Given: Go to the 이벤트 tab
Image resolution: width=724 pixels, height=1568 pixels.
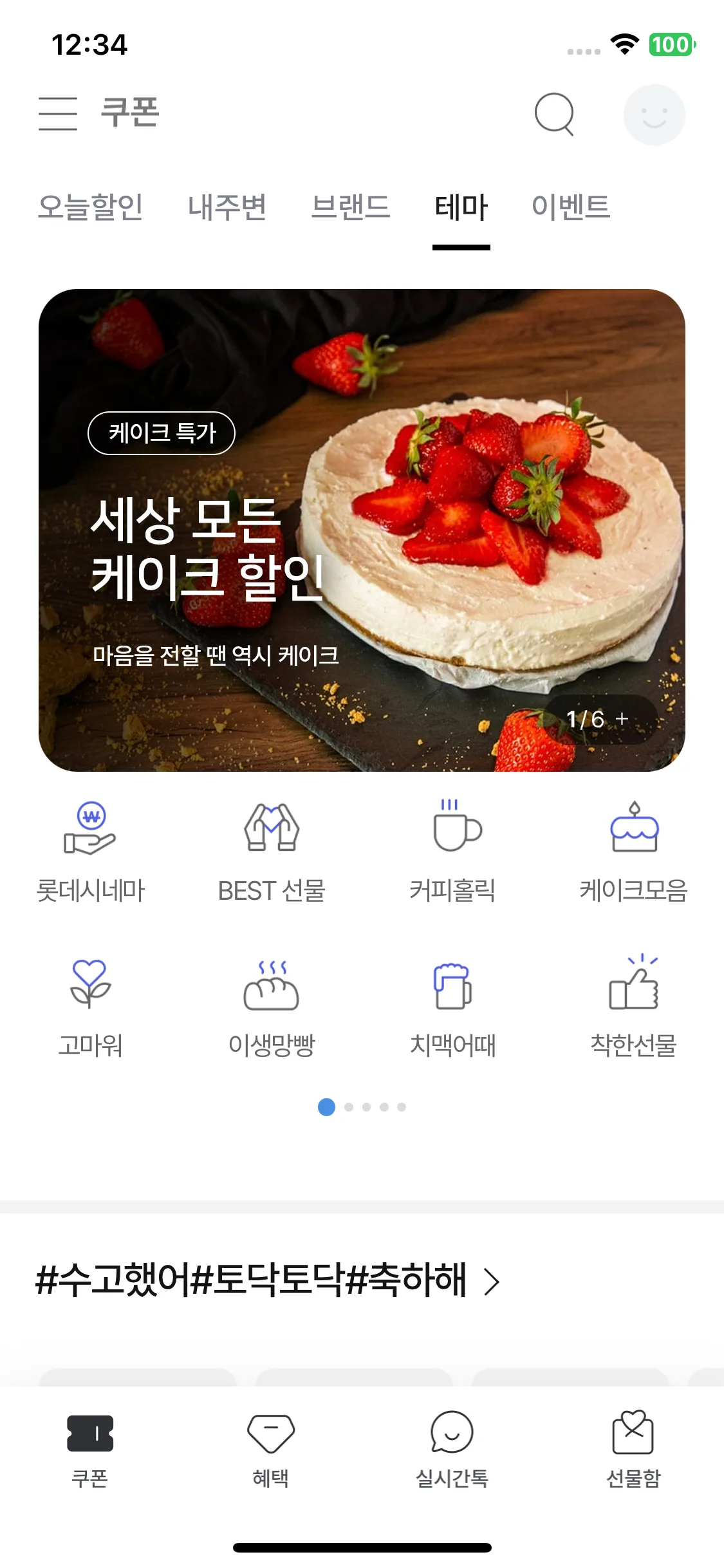Looking at the screenshot, I should click(571, 207).
